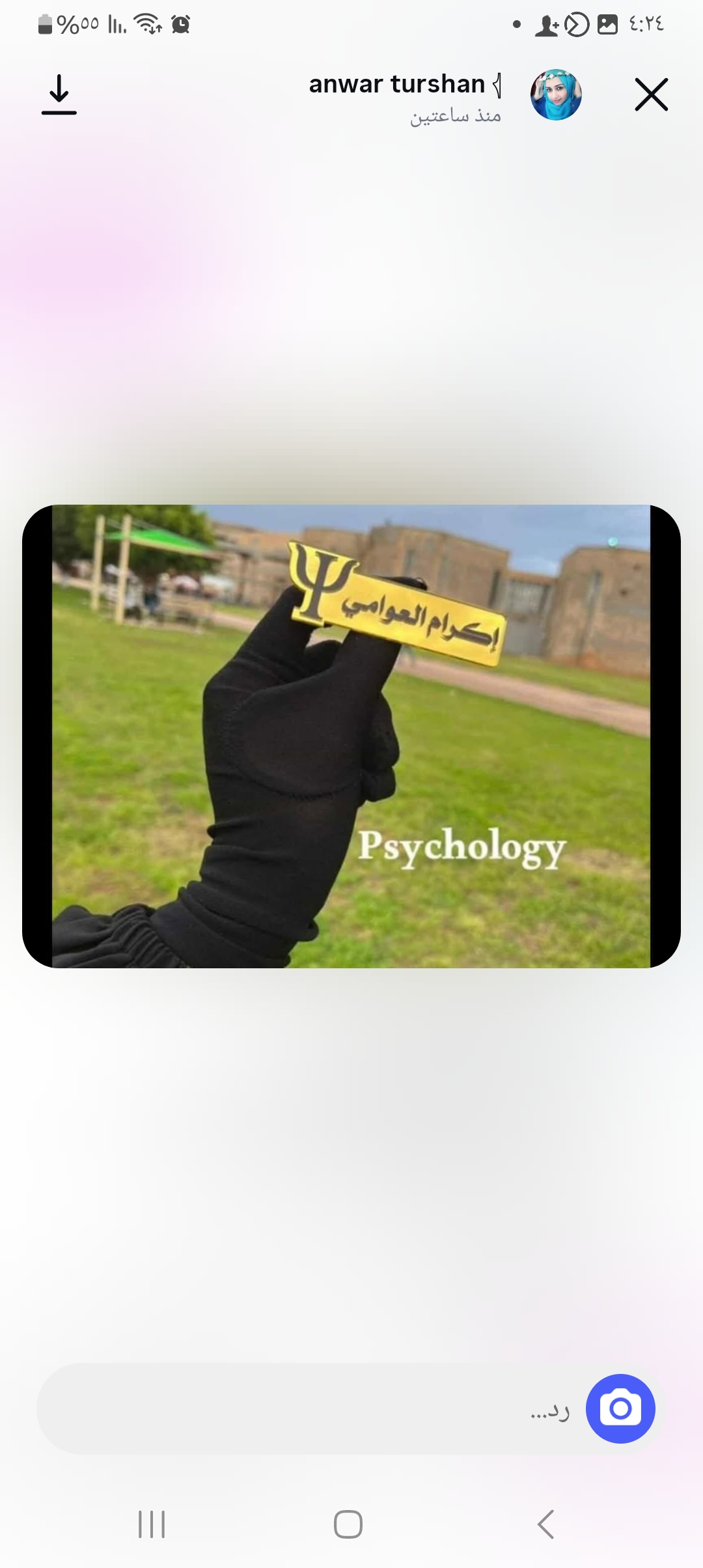
Task: Go back using system navigation
Action: [545, 1524]
